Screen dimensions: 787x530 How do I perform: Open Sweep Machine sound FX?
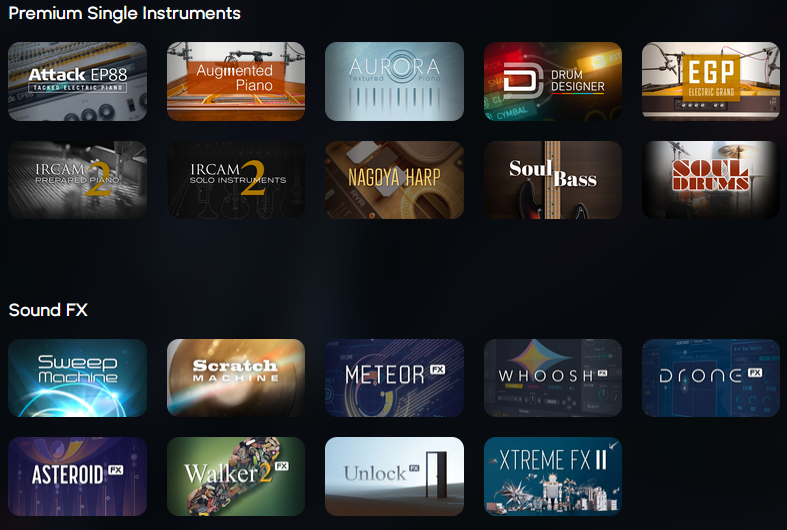point(77,377)
